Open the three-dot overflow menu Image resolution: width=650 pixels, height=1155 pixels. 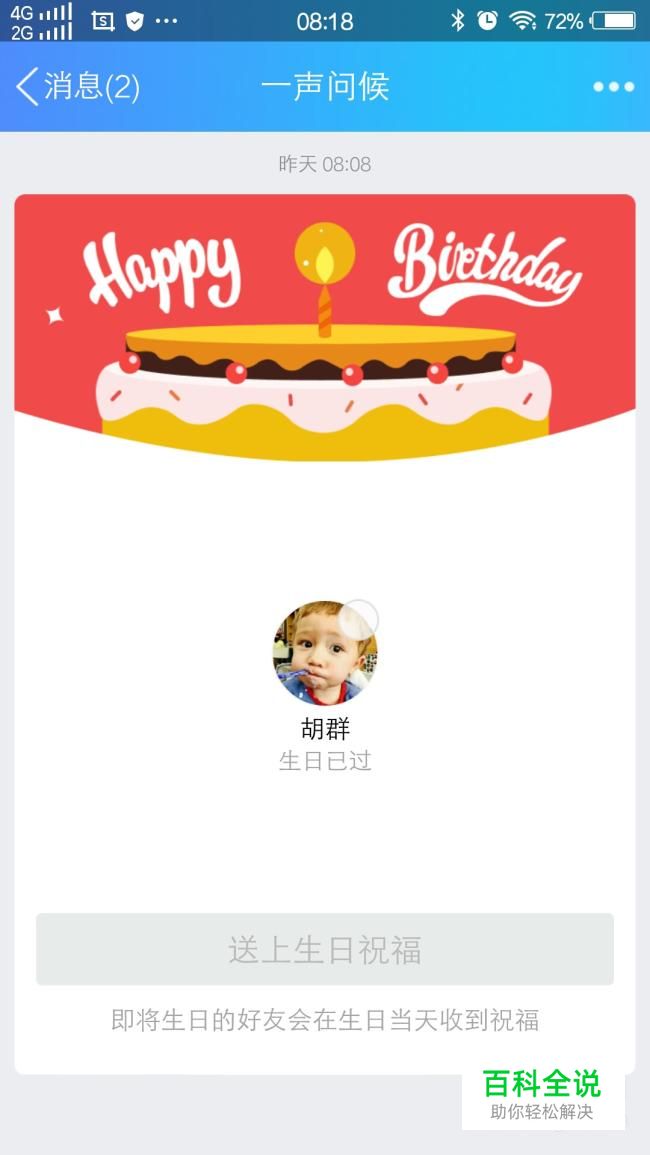[x=613, y=87]
